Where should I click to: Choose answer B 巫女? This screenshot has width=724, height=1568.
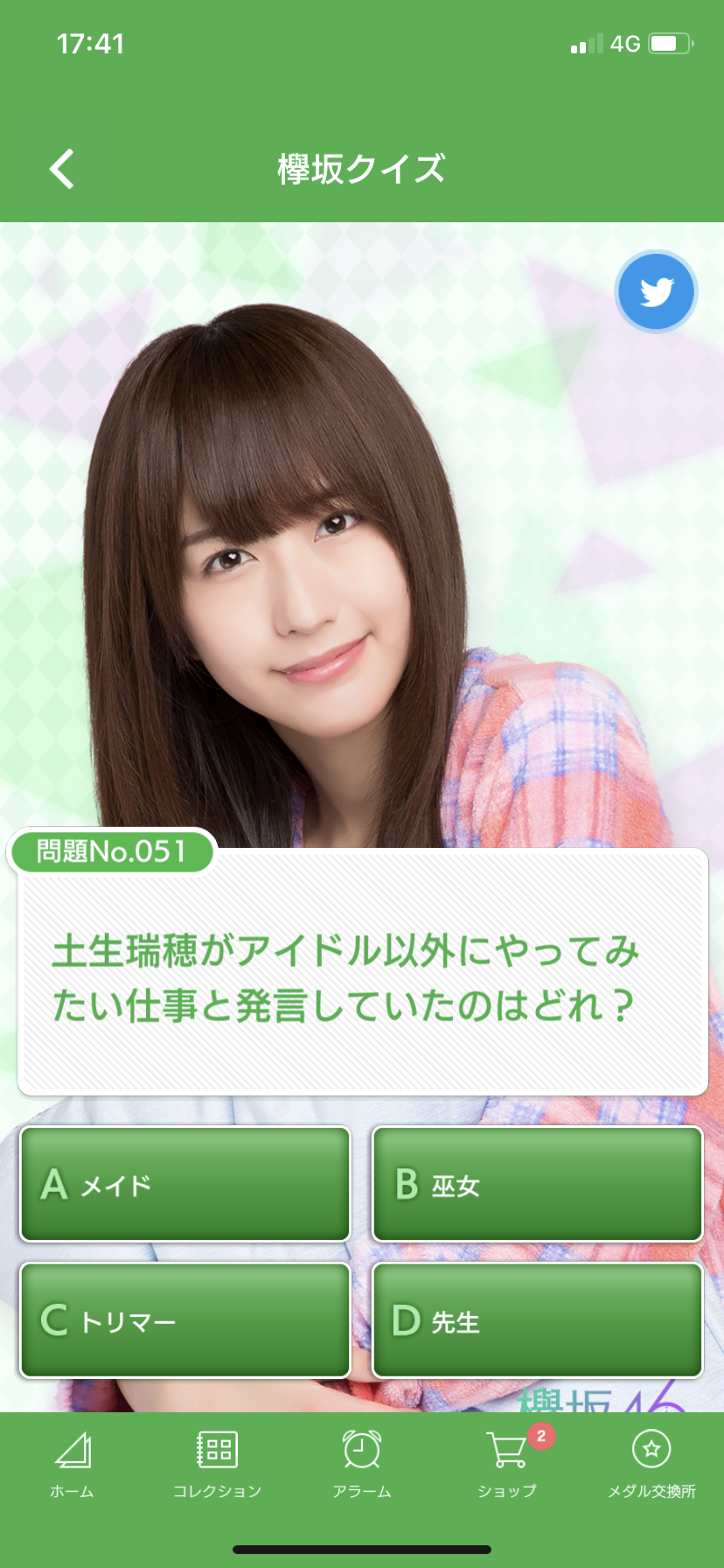pyautogui.click(x=538, y=1184)
